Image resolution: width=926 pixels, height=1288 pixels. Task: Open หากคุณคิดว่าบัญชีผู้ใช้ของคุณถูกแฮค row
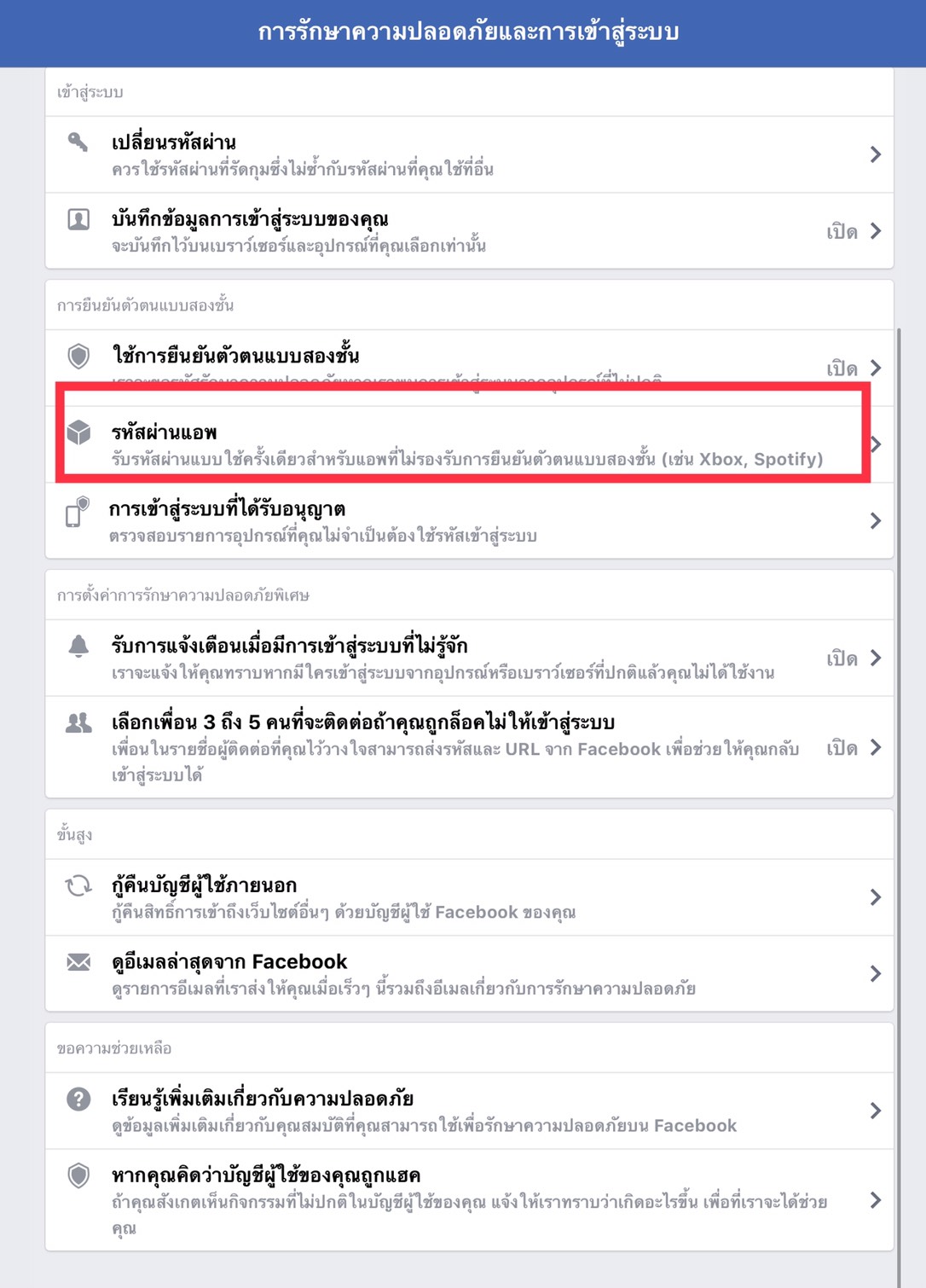tap(469, 1200)
